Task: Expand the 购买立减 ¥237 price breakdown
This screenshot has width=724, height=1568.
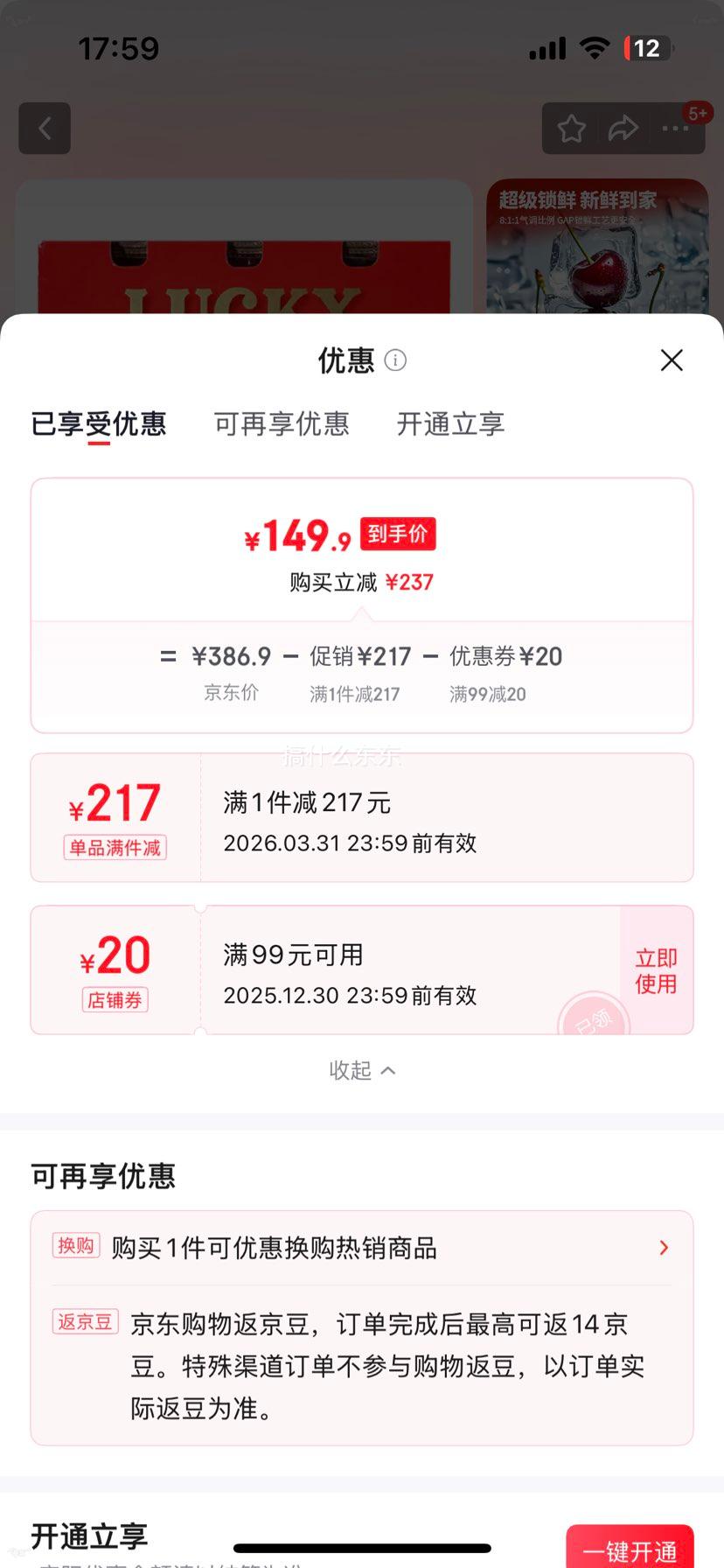Action: click(x=362, y=582)
